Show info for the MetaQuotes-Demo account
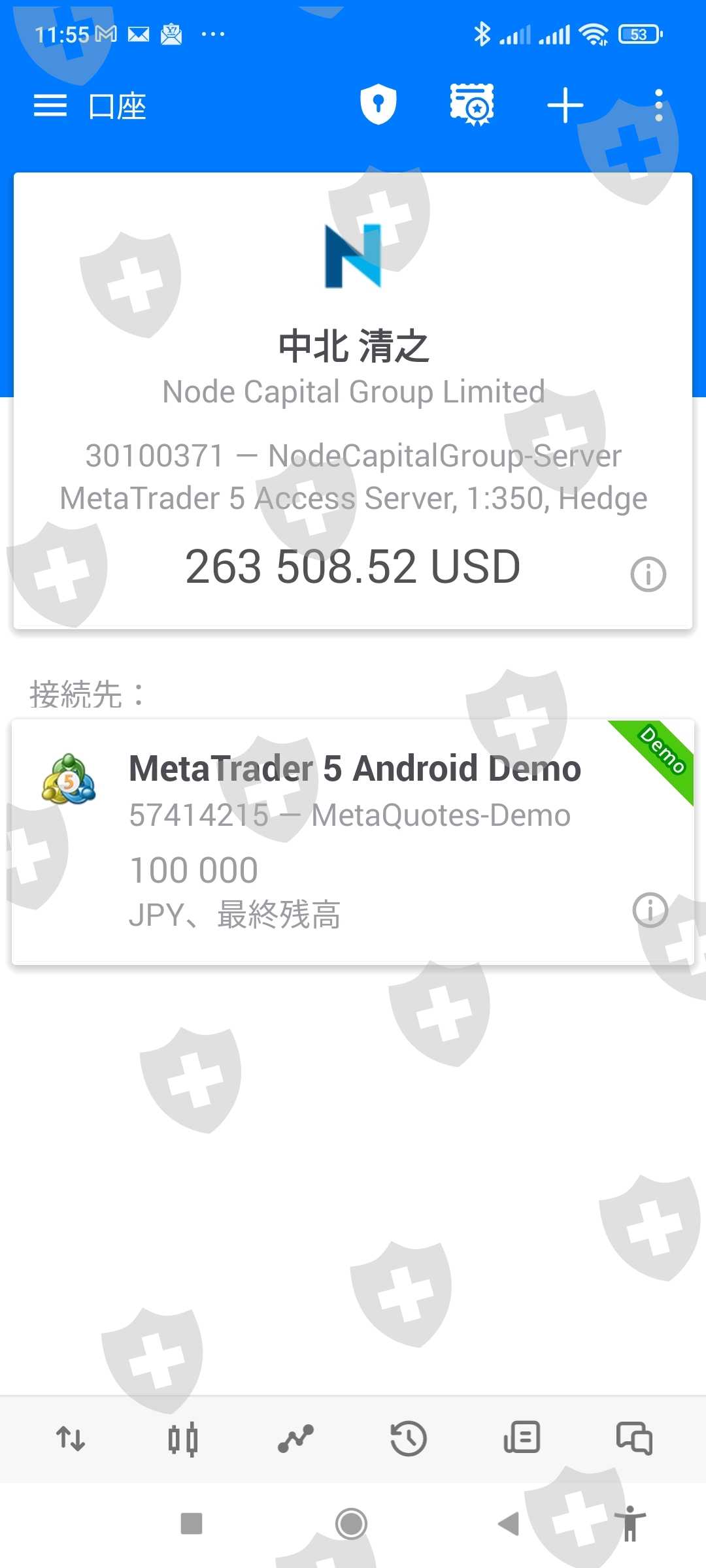The height and width of the screenshot is (1568, 706). 650,909
